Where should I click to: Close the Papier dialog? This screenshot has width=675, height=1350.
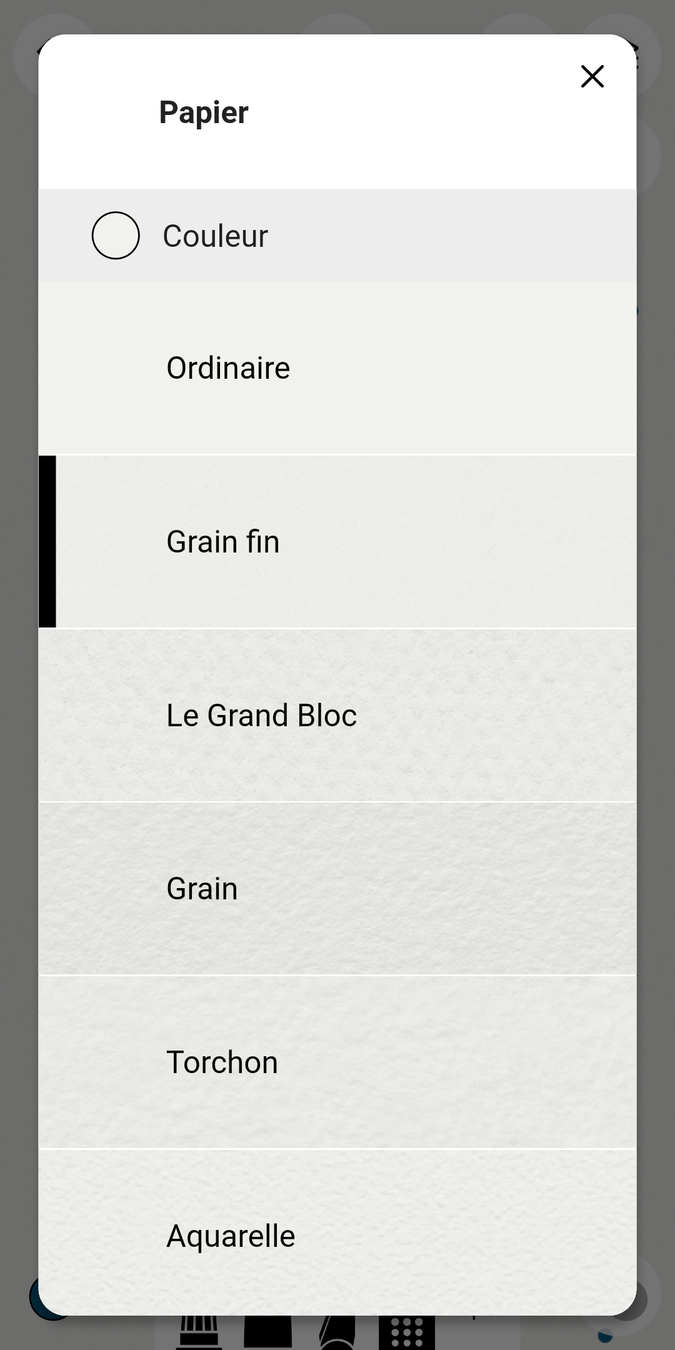tap(592, 76)
